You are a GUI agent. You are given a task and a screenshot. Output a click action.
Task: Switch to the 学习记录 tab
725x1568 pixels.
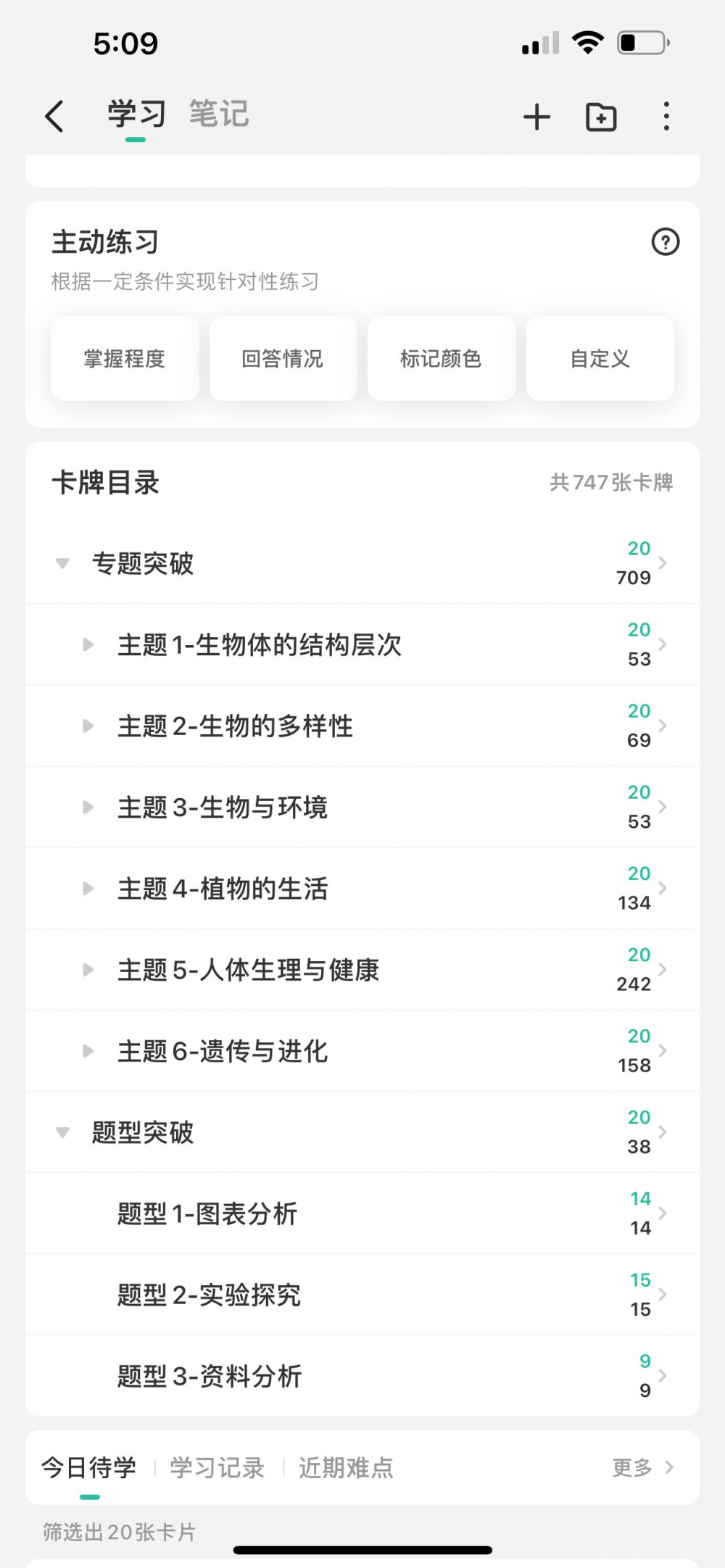[x=217, y=1467]
